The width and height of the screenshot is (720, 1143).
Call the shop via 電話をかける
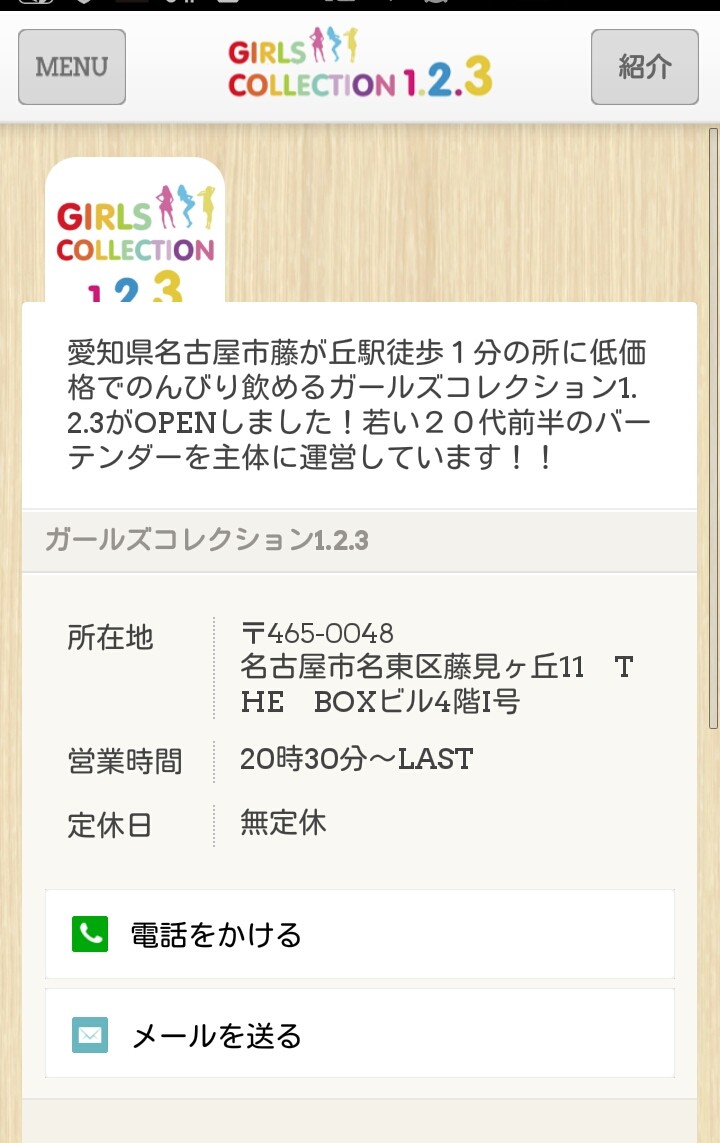click(359, 934)
